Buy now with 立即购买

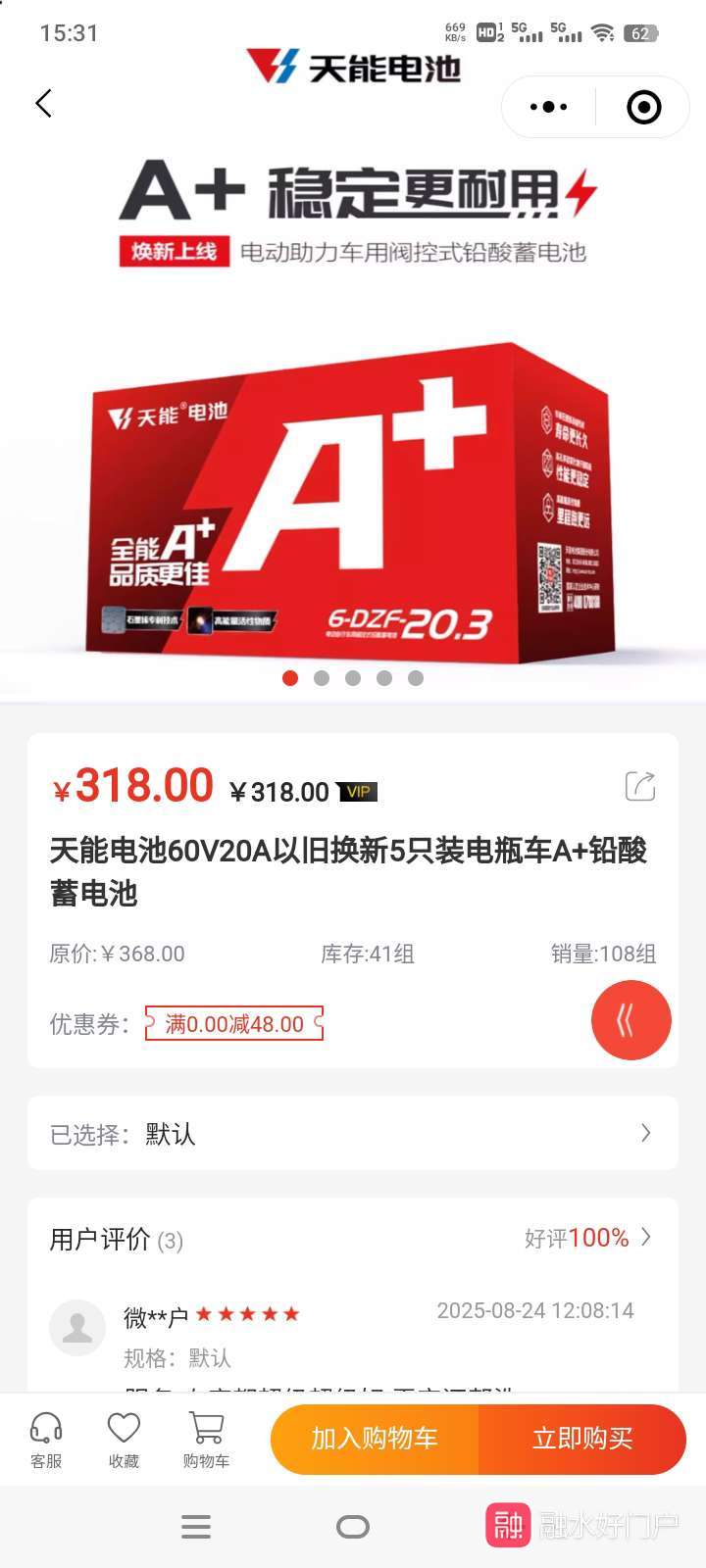(582, 1439)
